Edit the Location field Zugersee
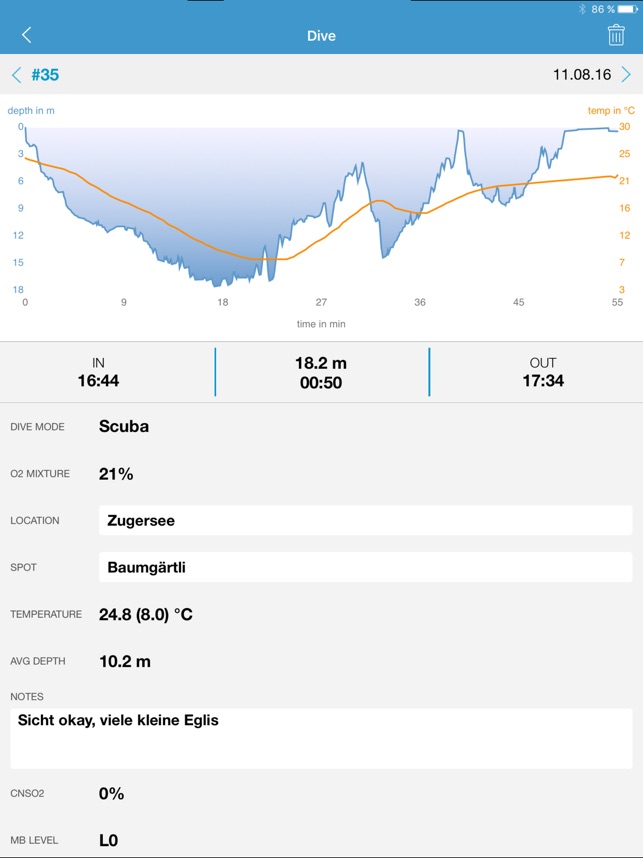 (365, 521)
